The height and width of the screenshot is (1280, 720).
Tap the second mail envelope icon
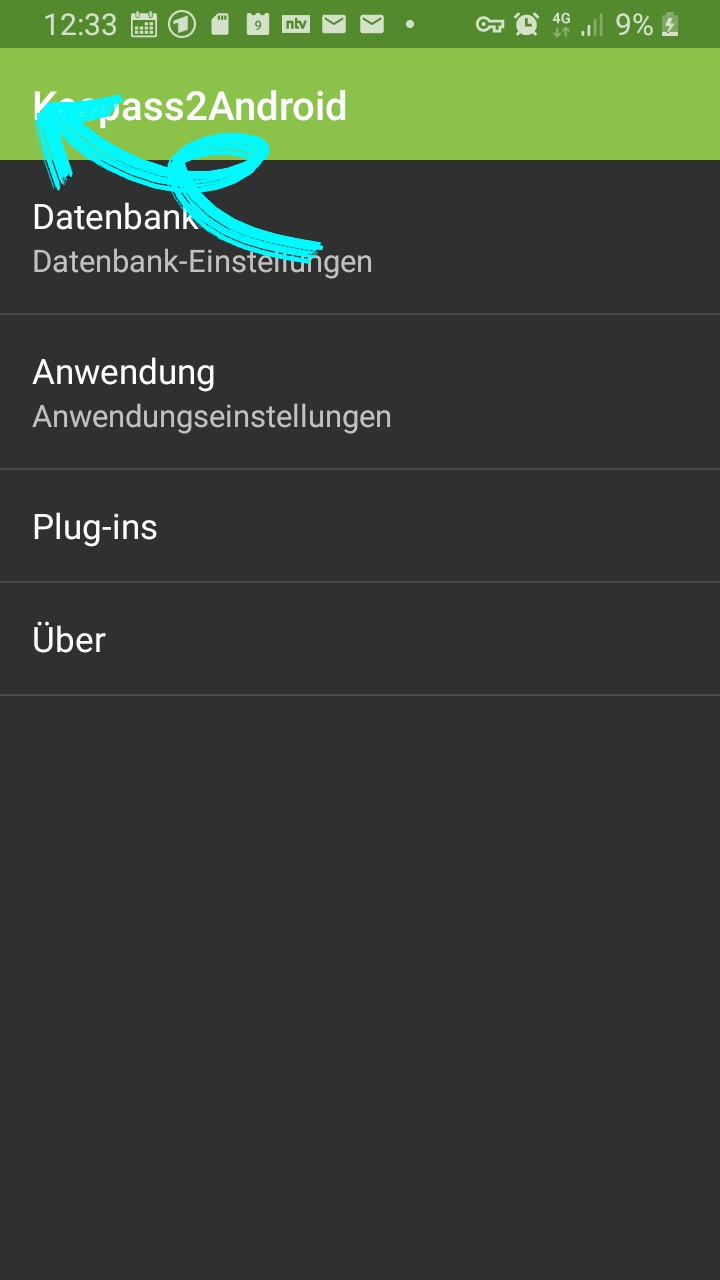pyautogui.click(x=371, y=22)
